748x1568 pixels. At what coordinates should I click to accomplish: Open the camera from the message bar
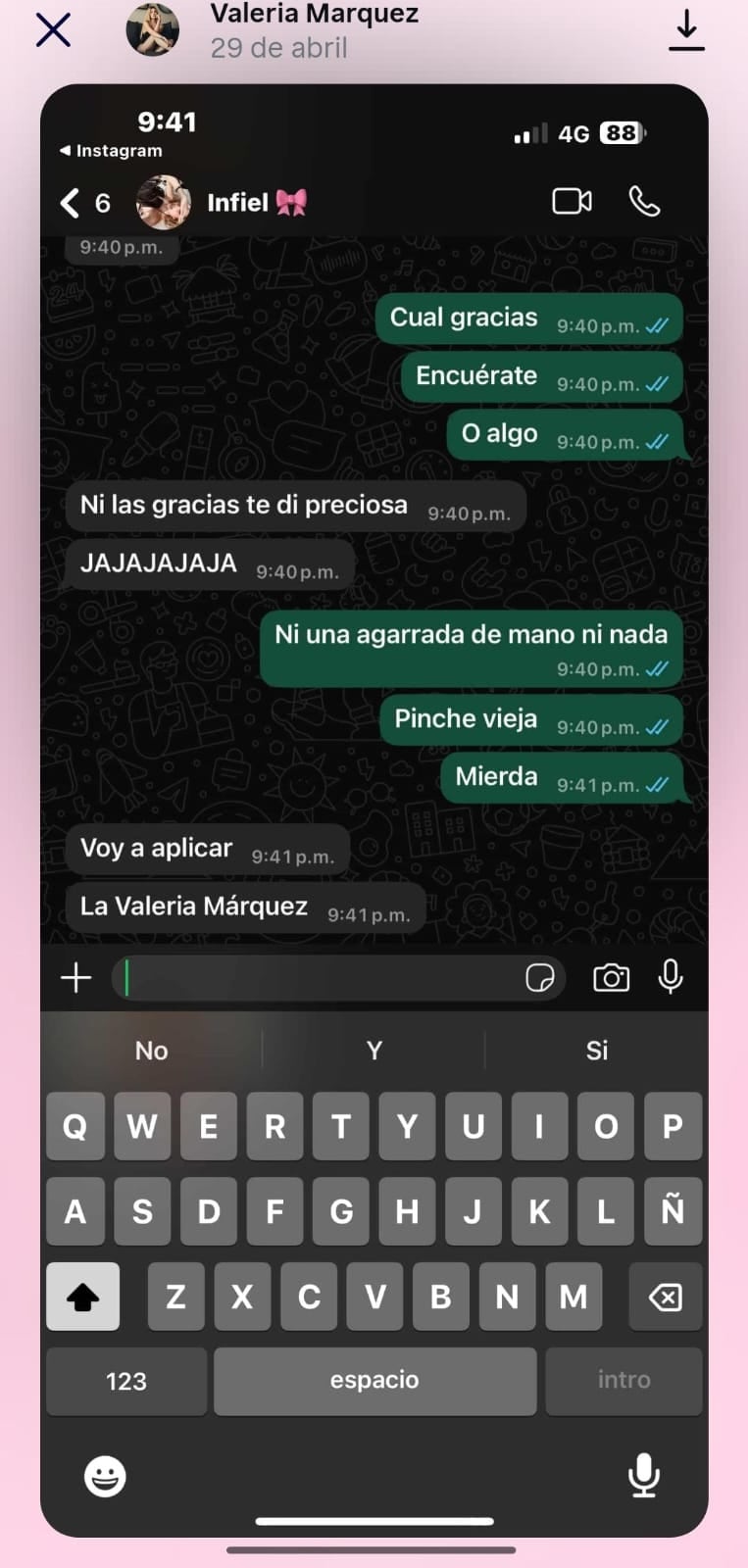point(611,977)
